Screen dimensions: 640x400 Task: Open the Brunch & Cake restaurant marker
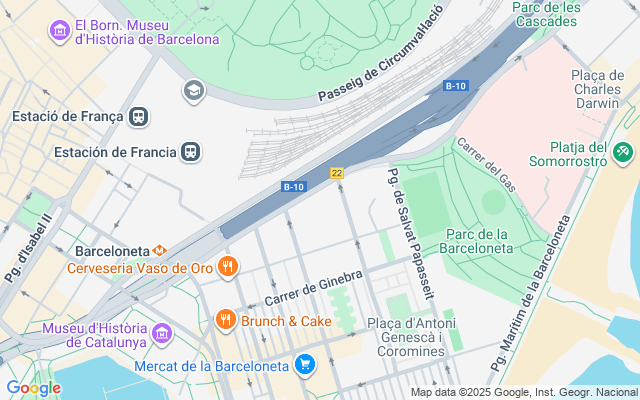(x=225, y=320)
